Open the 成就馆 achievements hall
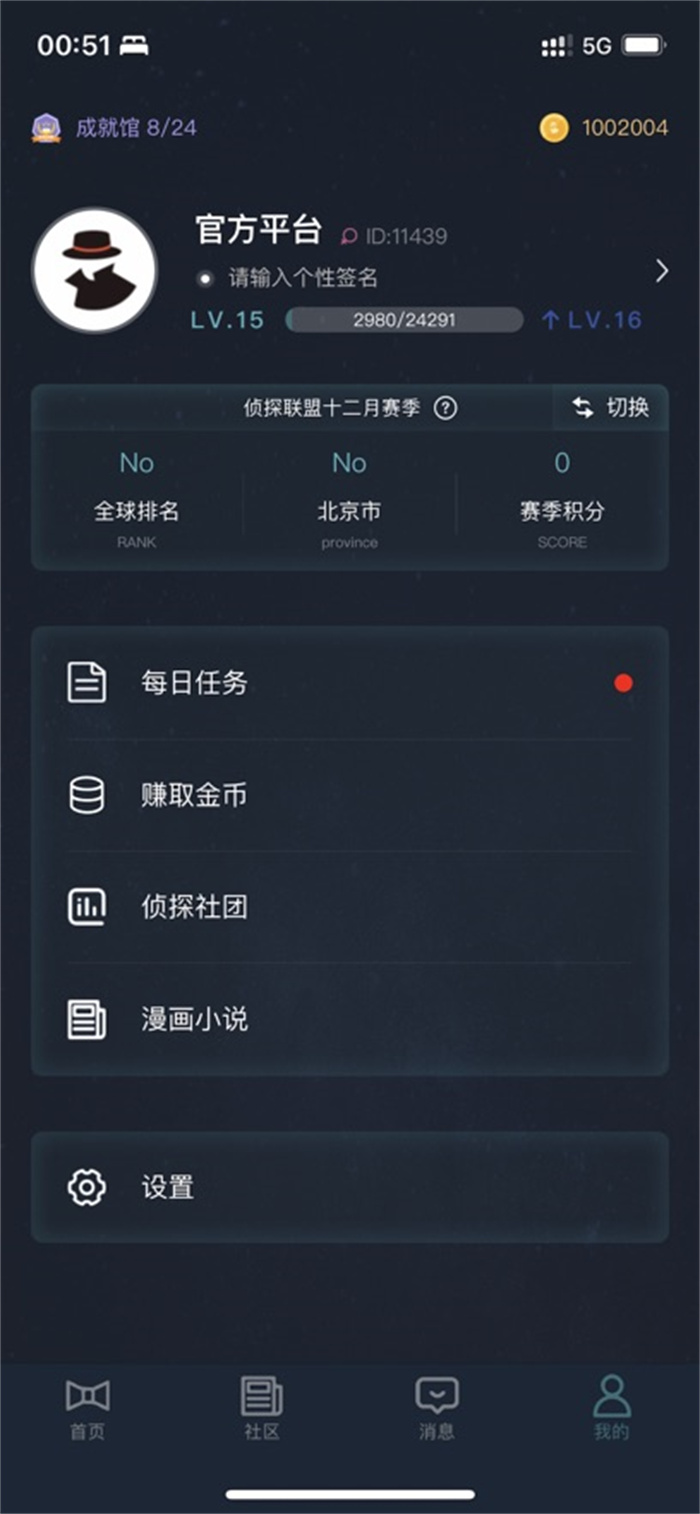 pyautogui.click(x=115, y=128)
